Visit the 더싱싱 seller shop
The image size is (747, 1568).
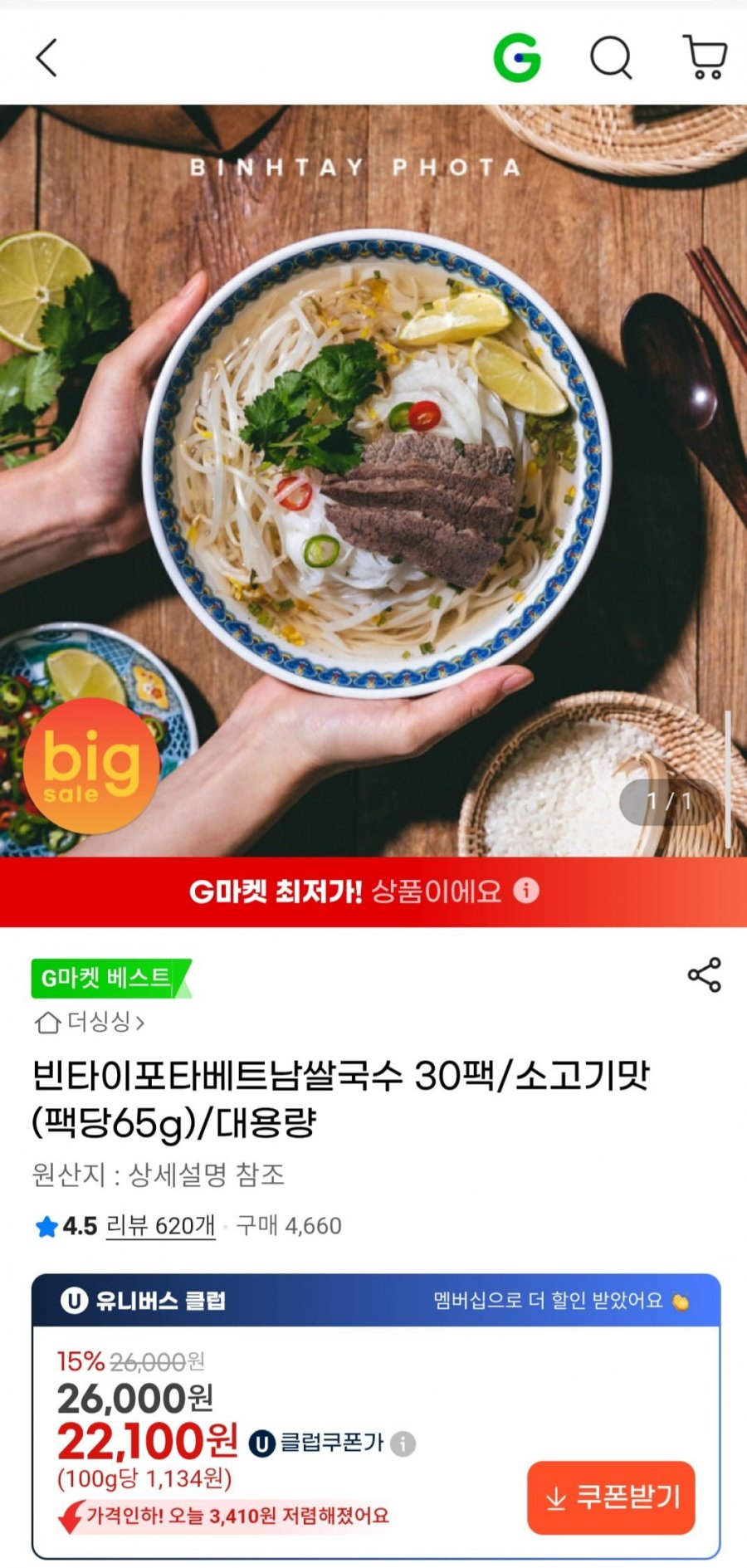(90, 1022)
